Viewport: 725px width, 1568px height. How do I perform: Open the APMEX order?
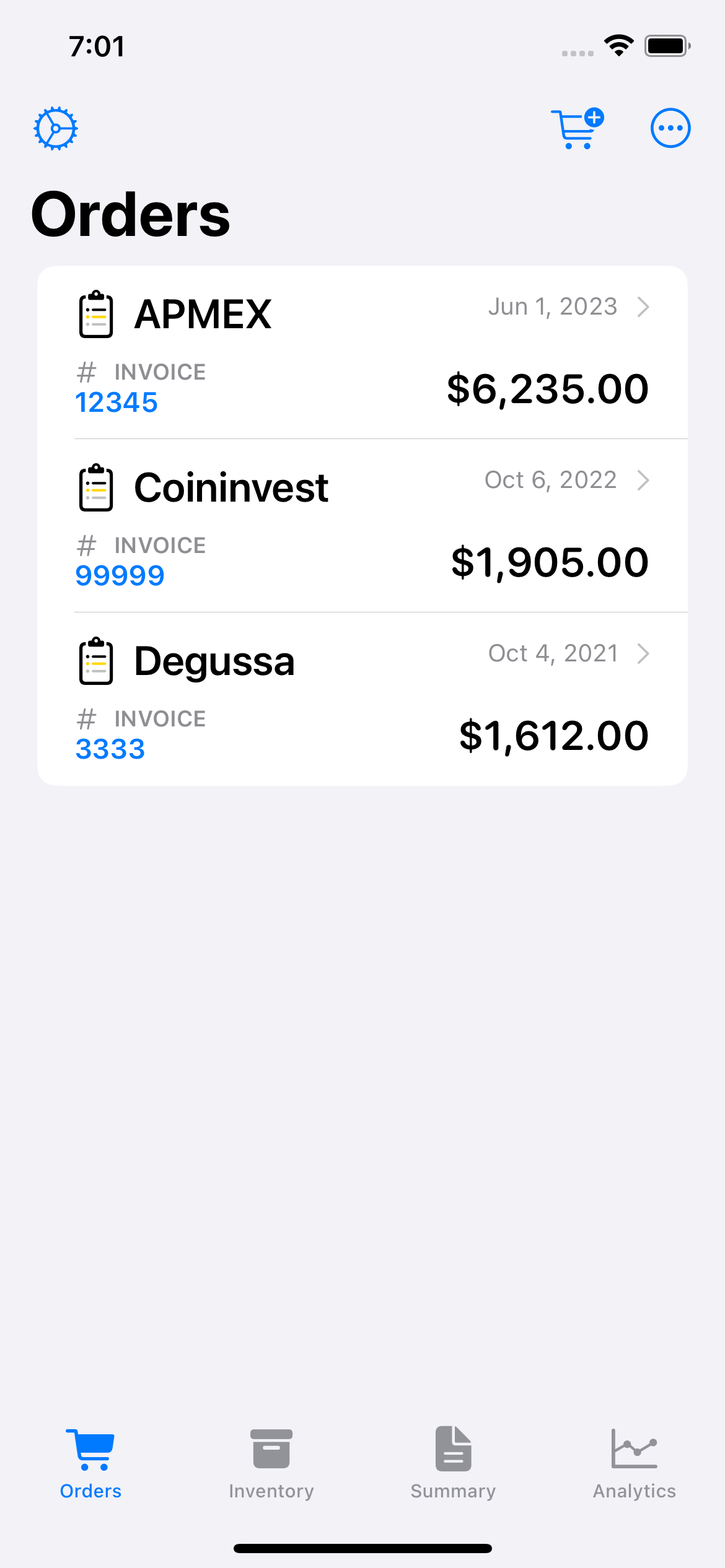pos(362,352)
